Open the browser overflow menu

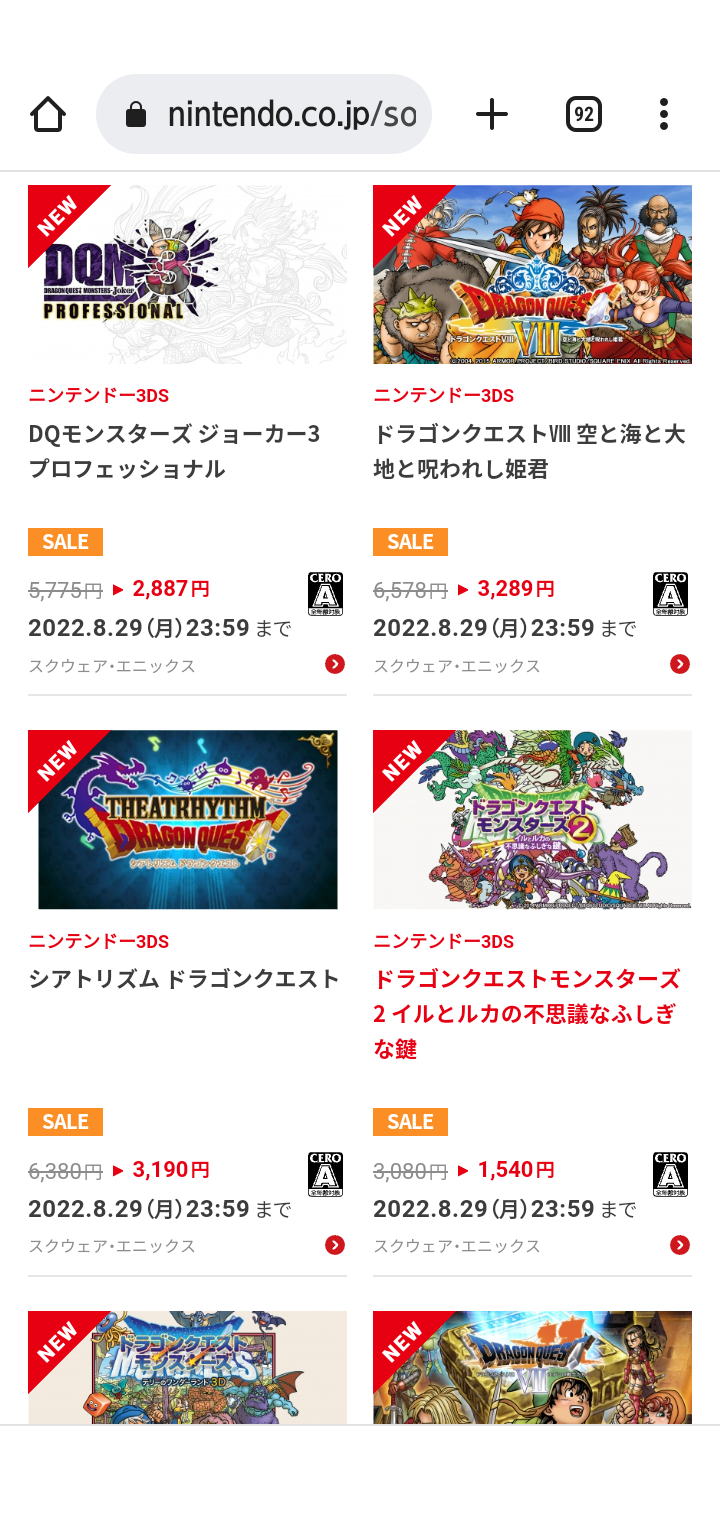pos(664,115)
